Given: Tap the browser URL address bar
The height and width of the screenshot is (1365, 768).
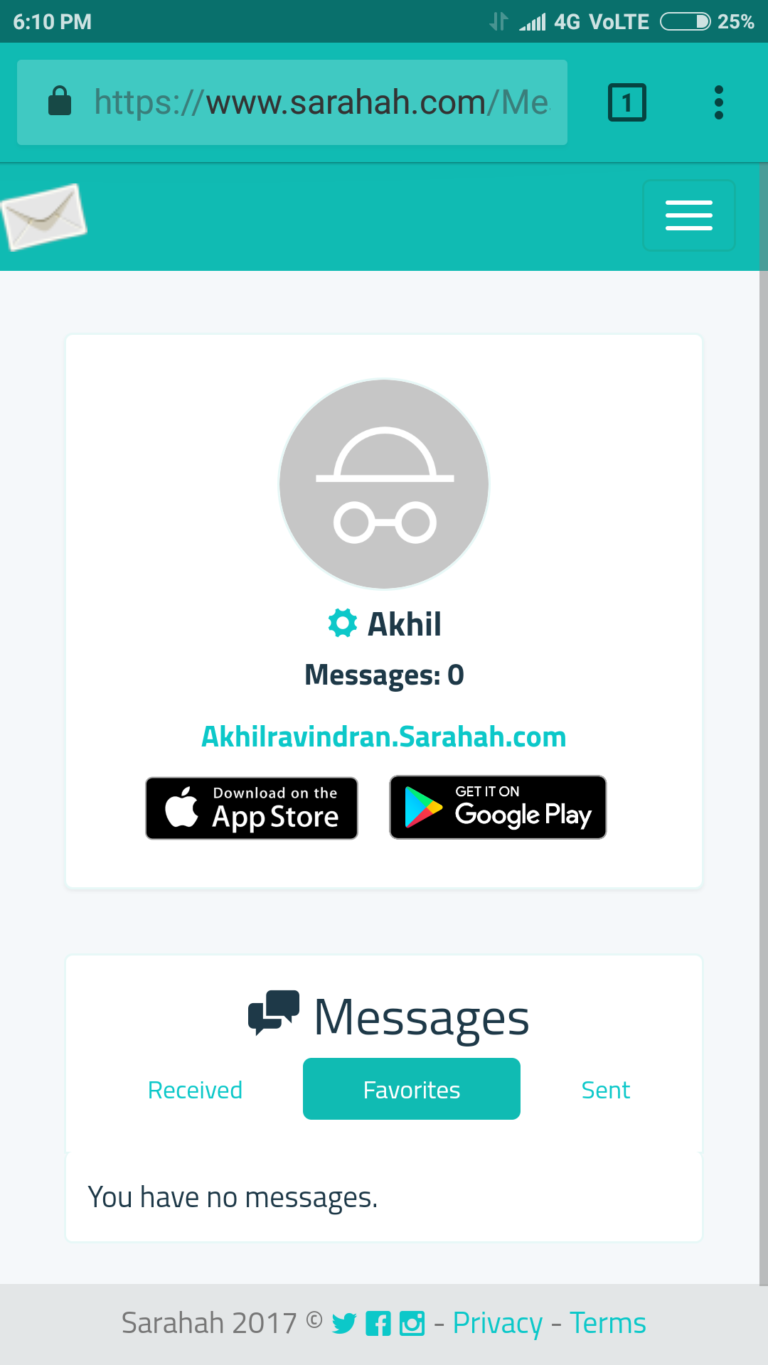Looking at the screenshot, I should tap(292, 102).
